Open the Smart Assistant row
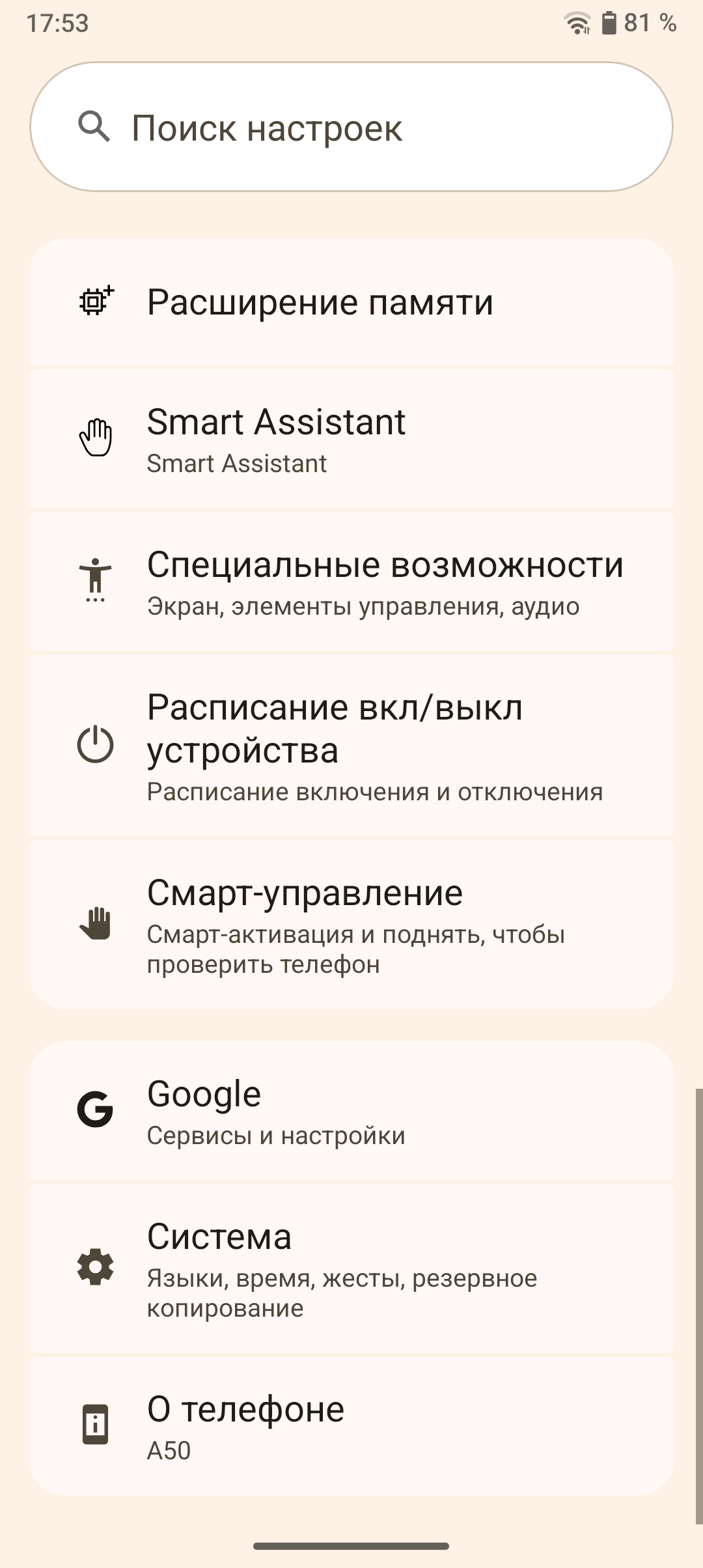Viewport: 703px width, 1568px height. pyautogui.click(x=351, y=439)
